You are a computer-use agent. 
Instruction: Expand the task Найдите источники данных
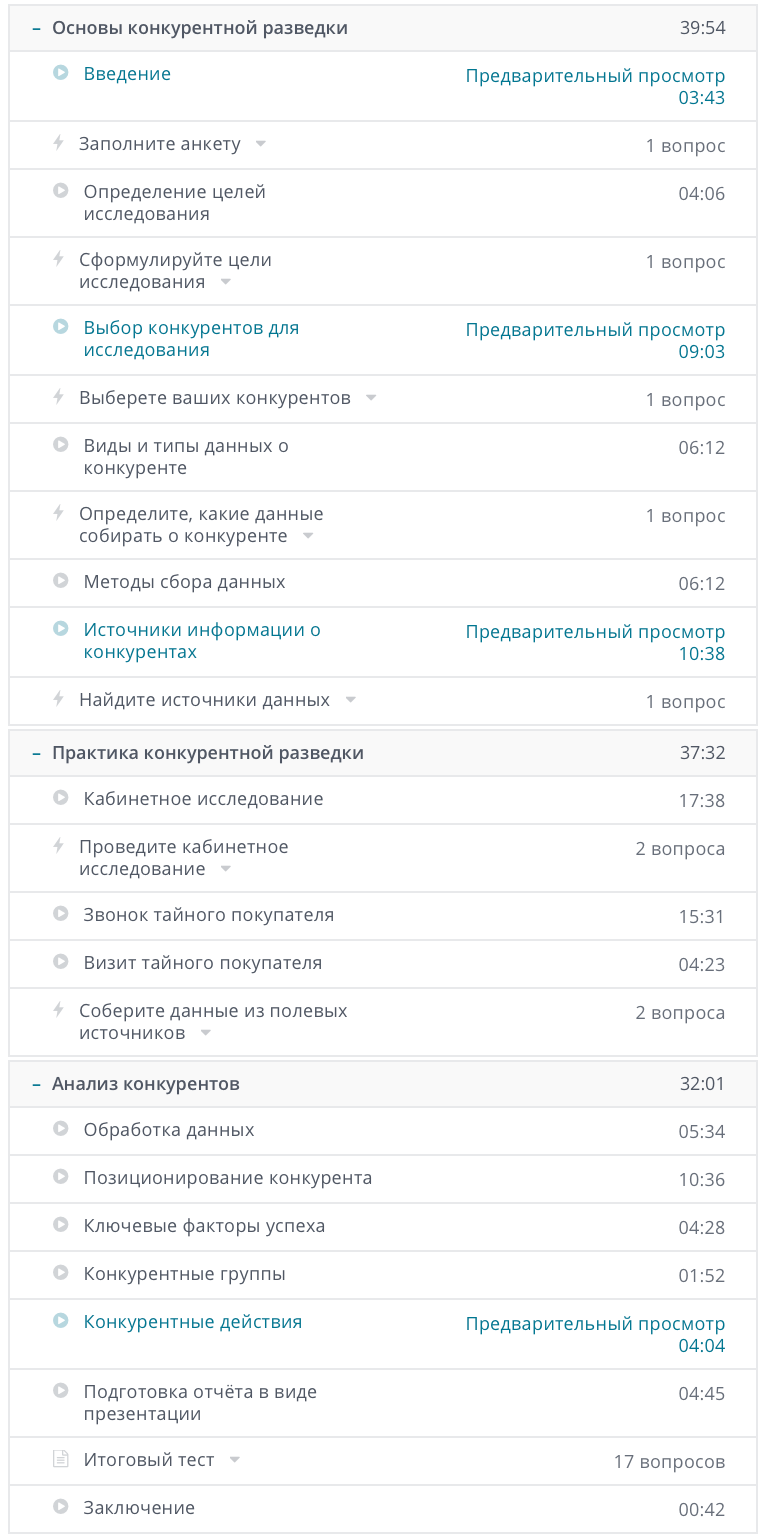click(x=350, y=700)
